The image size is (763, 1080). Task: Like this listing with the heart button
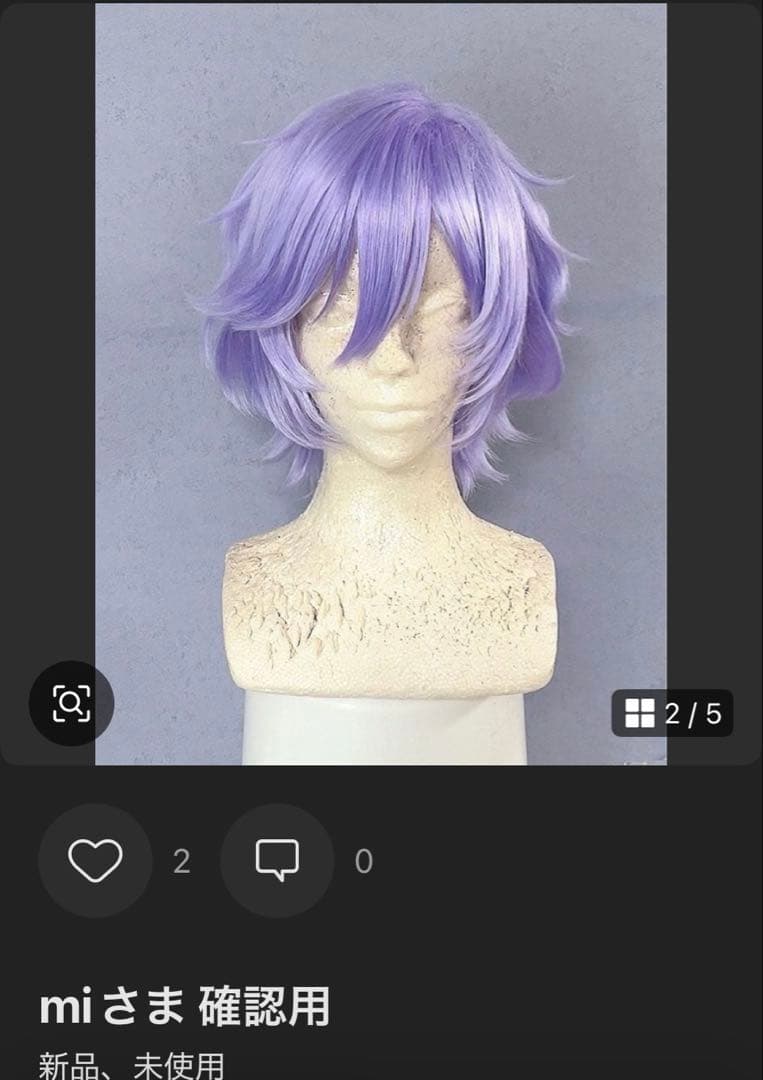(x=95, y=861)
